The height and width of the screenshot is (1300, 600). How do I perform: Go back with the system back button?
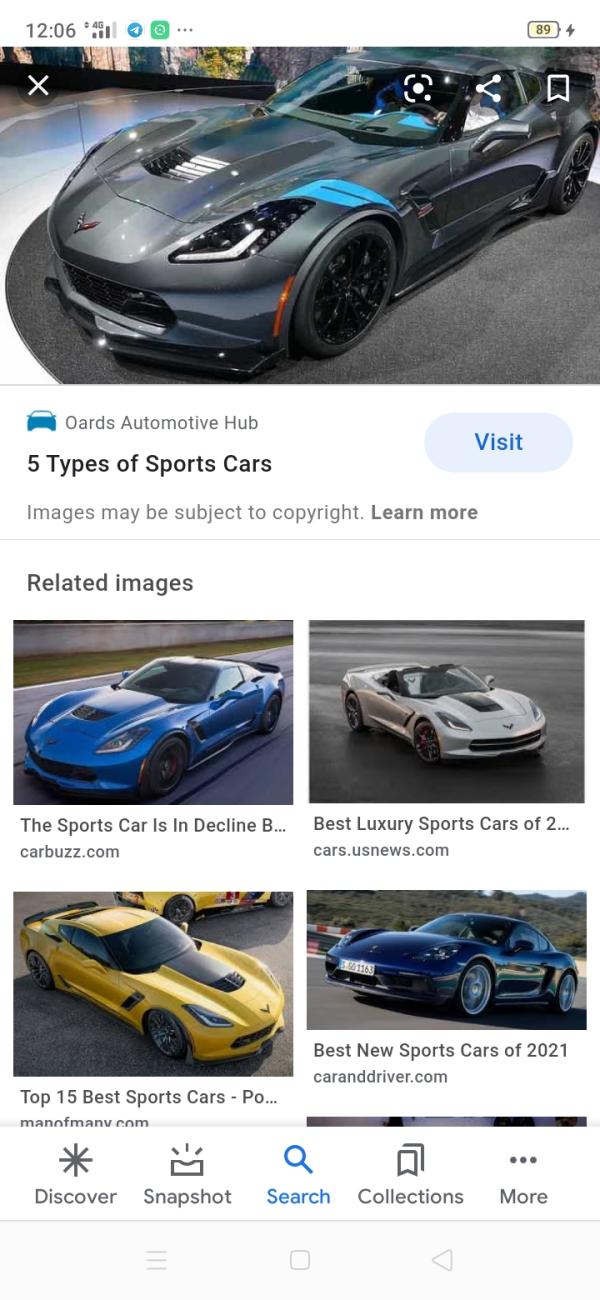point(442,1260)
